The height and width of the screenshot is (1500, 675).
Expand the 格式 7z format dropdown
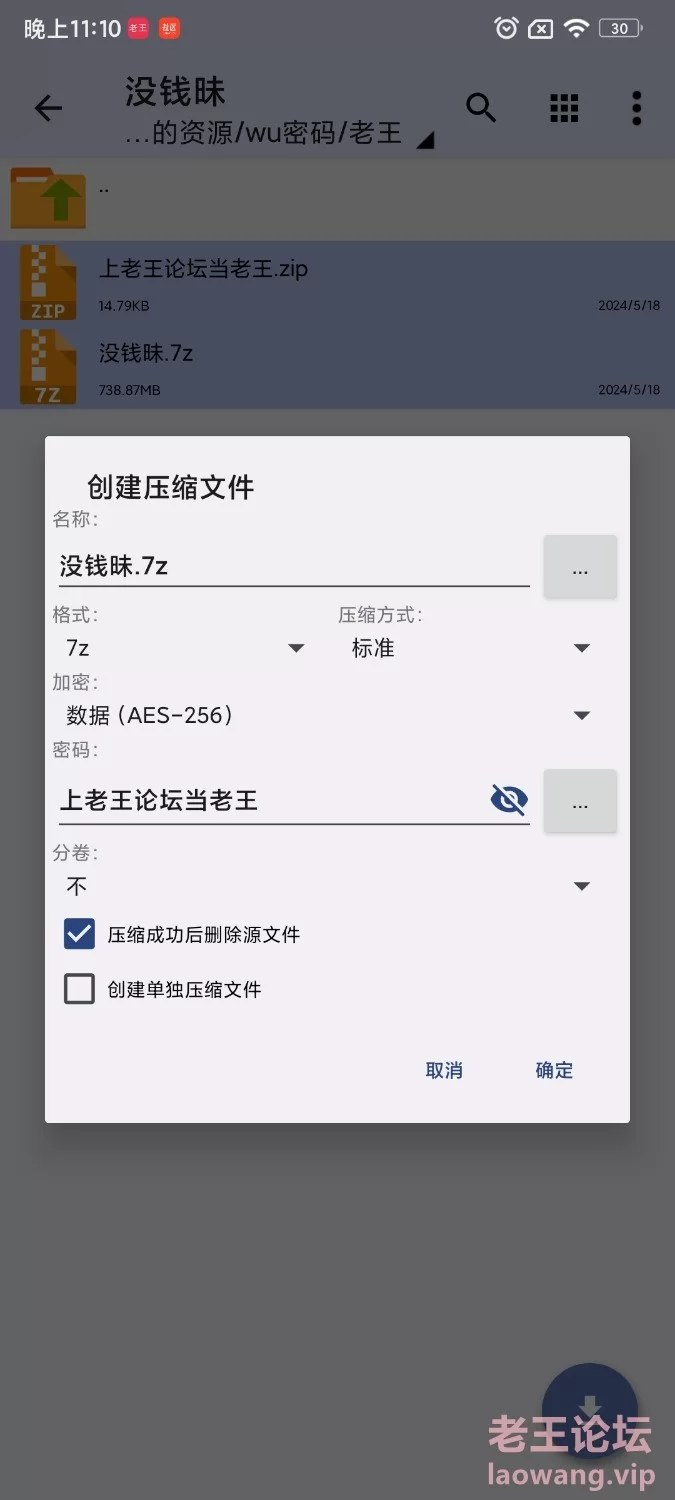184,648
